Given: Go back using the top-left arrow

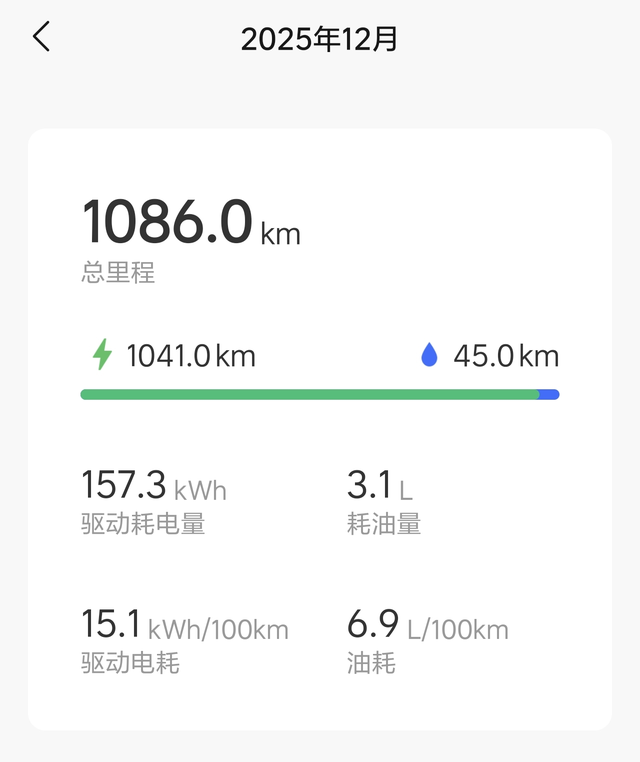Looking at the screenshot, I should [x=41, y=36].
